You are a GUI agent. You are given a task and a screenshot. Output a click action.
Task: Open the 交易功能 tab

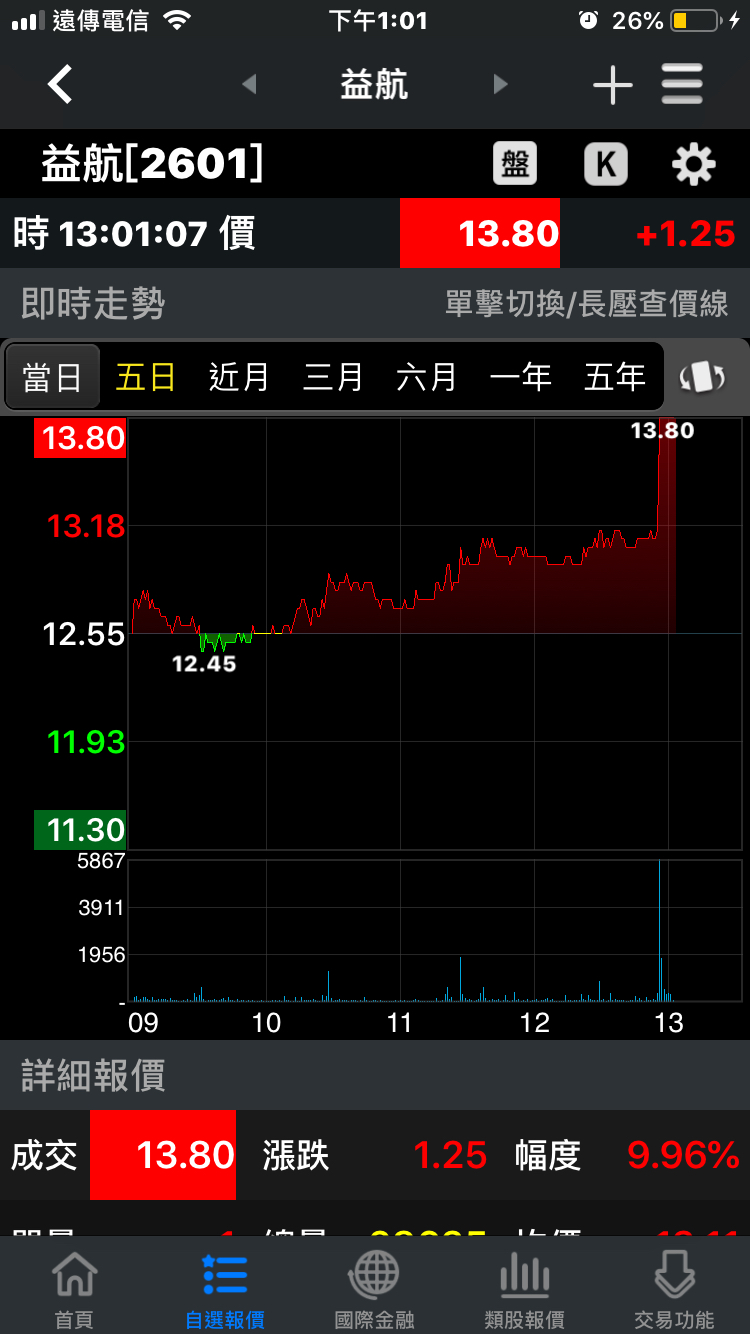coord(674,1290)
